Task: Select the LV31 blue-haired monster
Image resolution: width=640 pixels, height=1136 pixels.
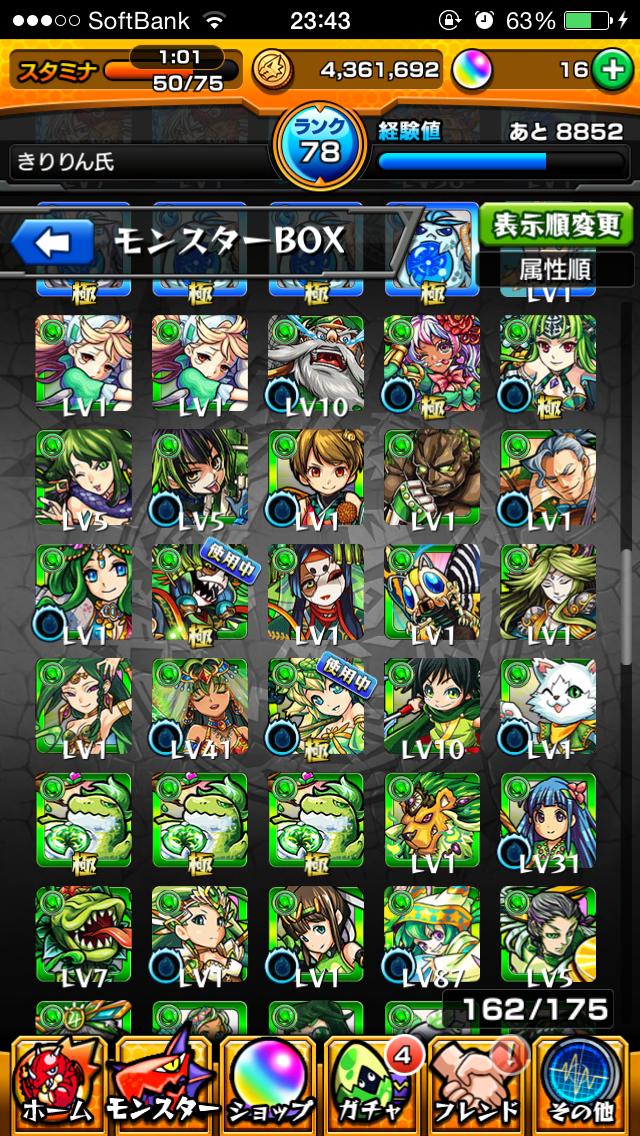Action: coord(549,821)
